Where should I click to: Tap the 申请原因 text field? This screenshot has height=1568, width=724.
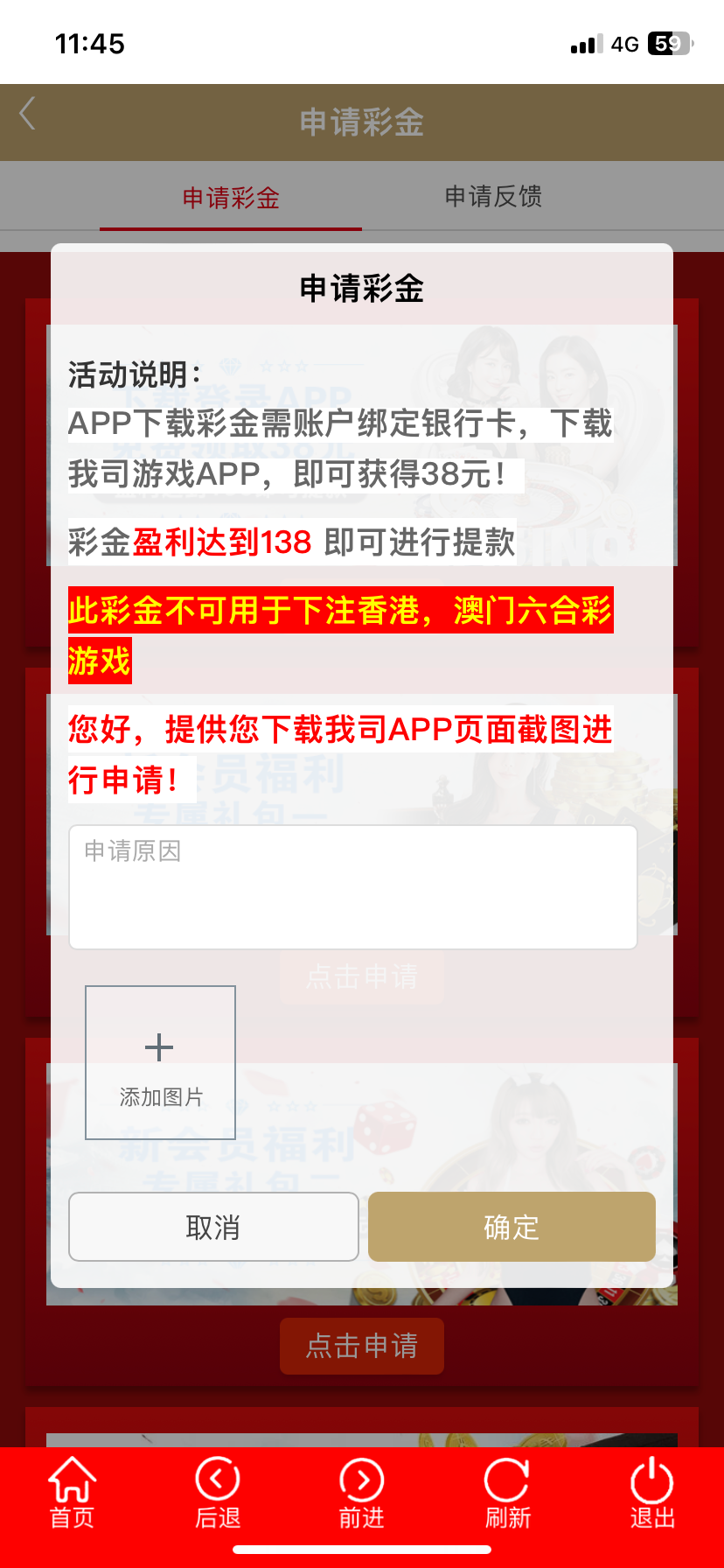(x=352, y=886)
